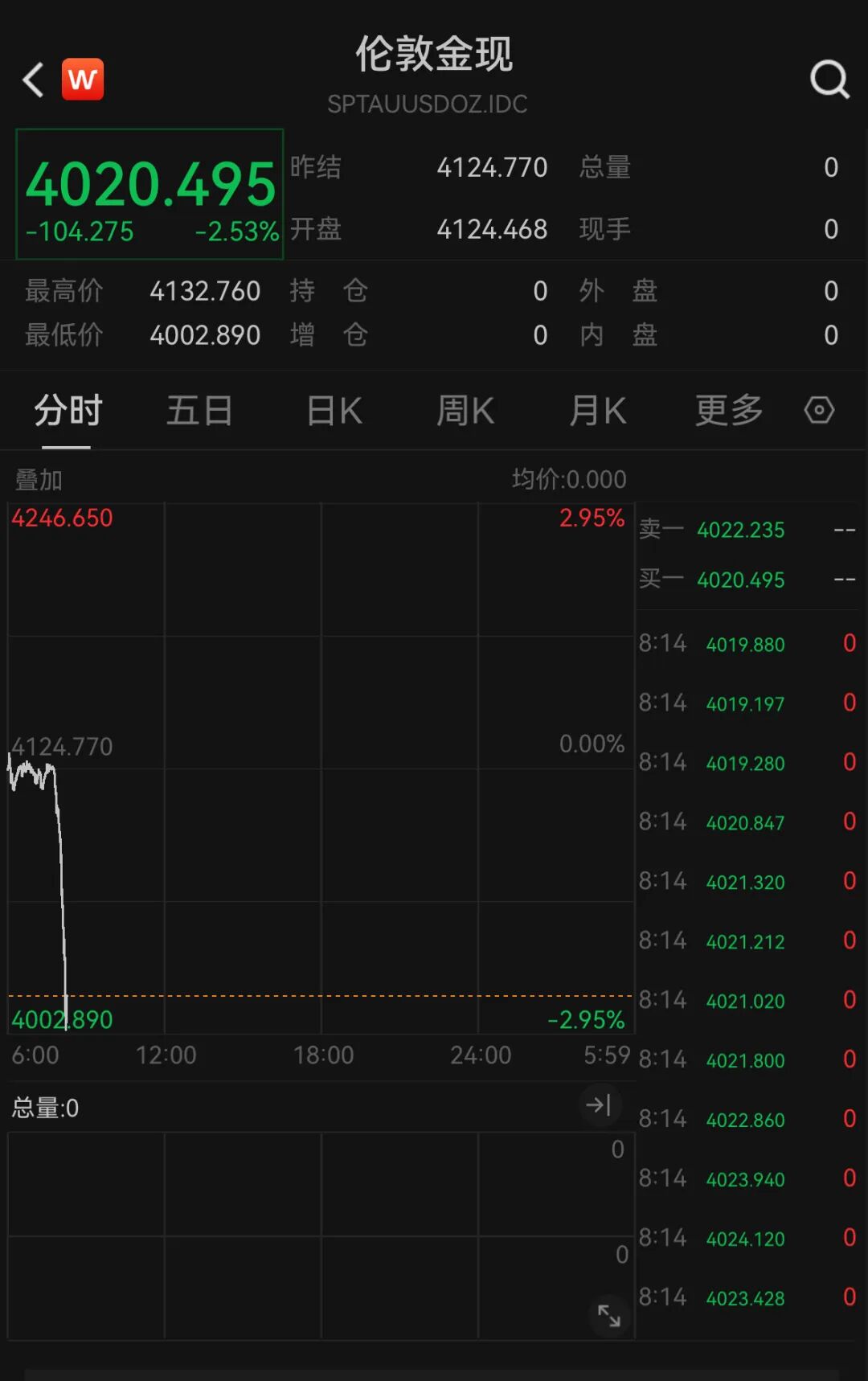Open the search magnifier icon

829,80
